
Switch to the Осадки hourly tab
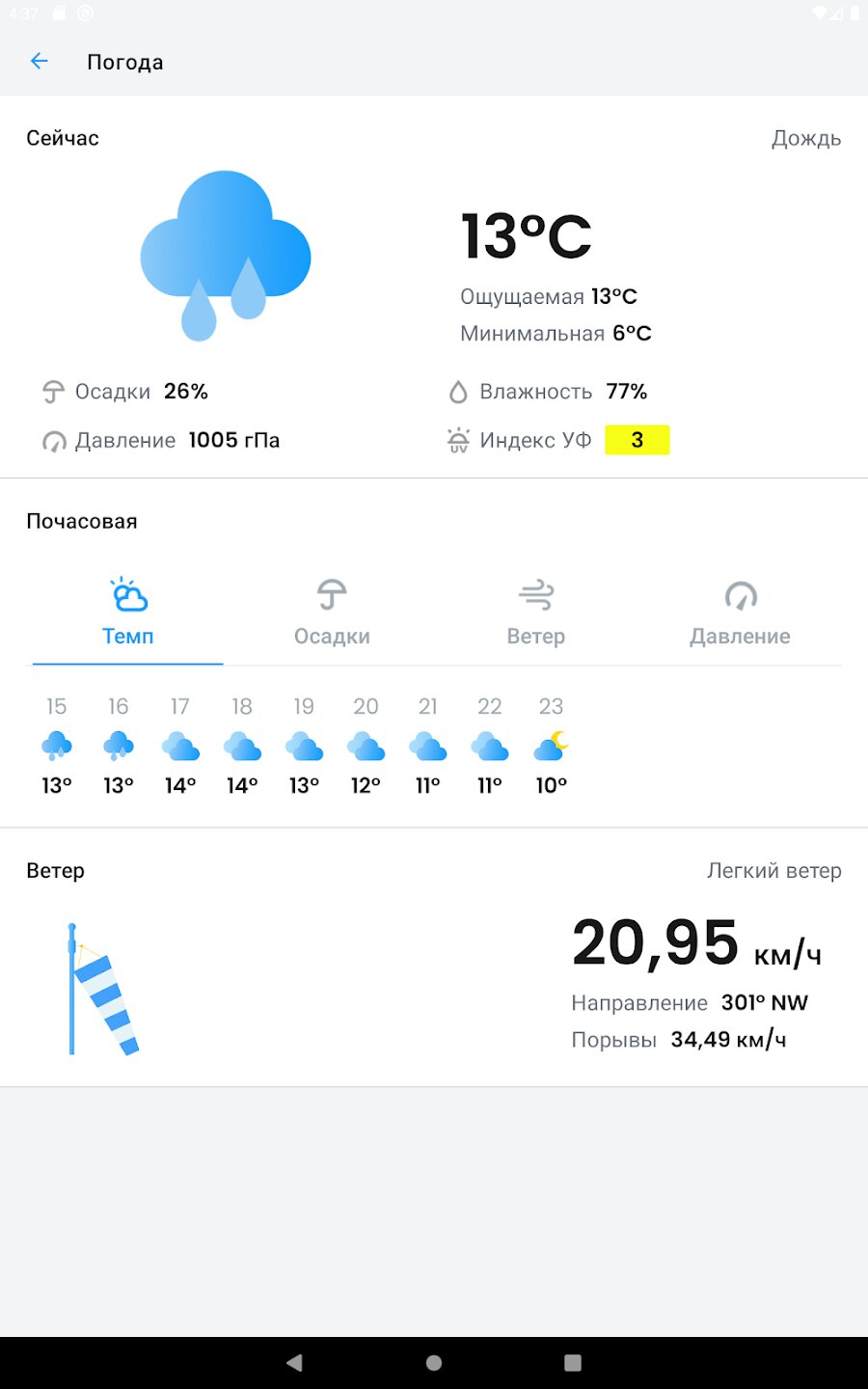(332, 613)
